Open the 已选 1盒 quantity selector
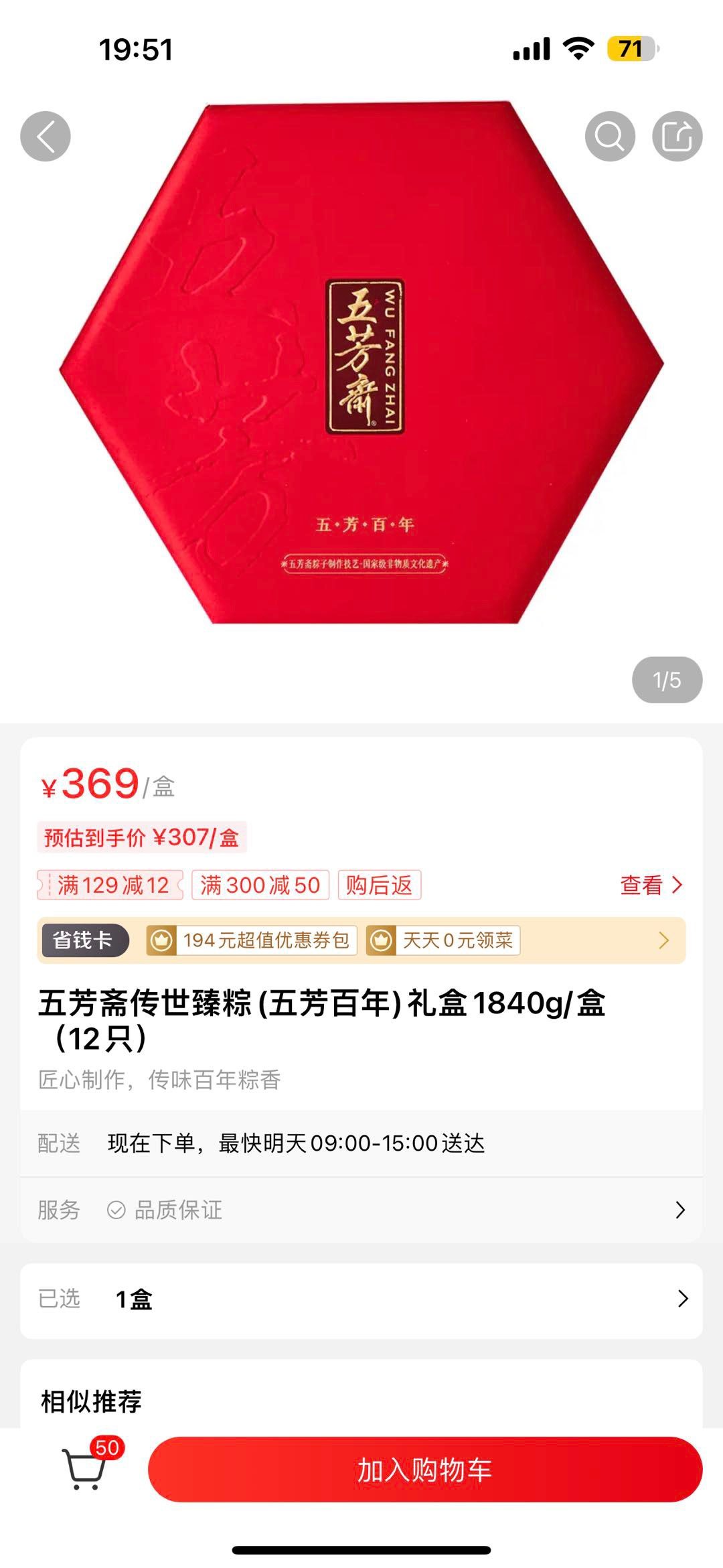The width and height of the screenshot is (723, 1568). pos(361,1299)
